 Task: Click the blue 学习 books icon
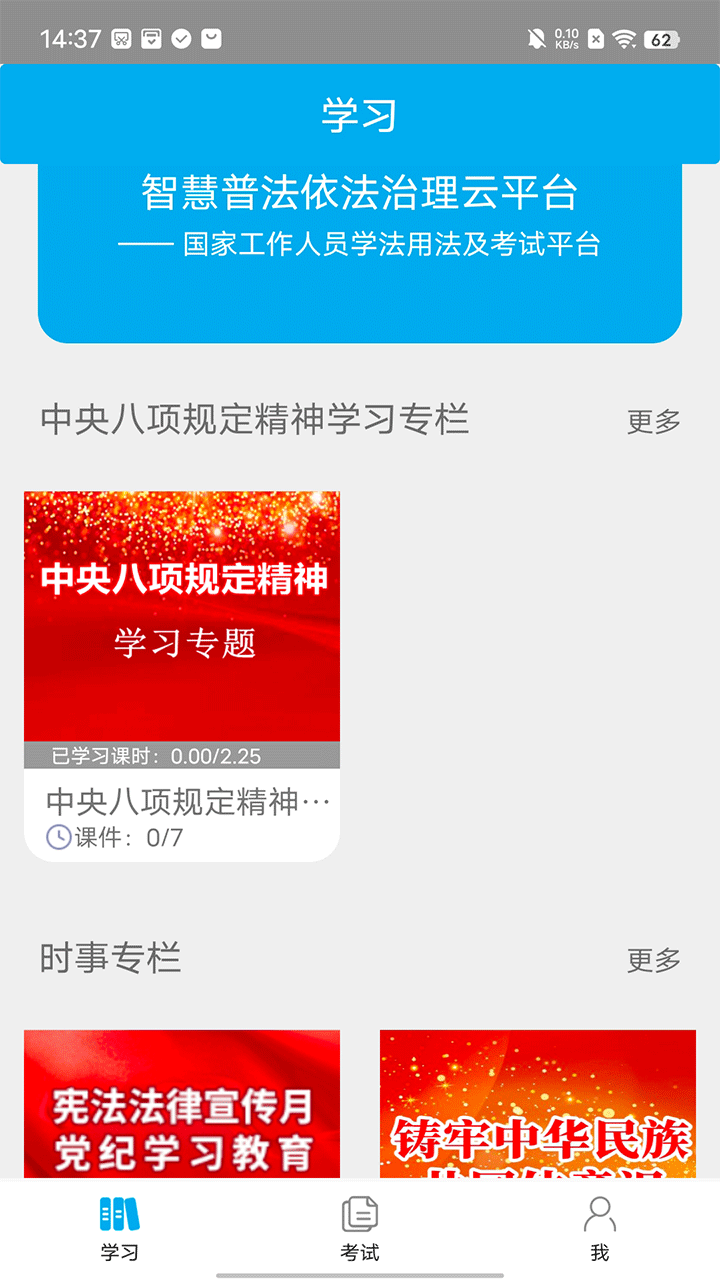pos(120,1213)
